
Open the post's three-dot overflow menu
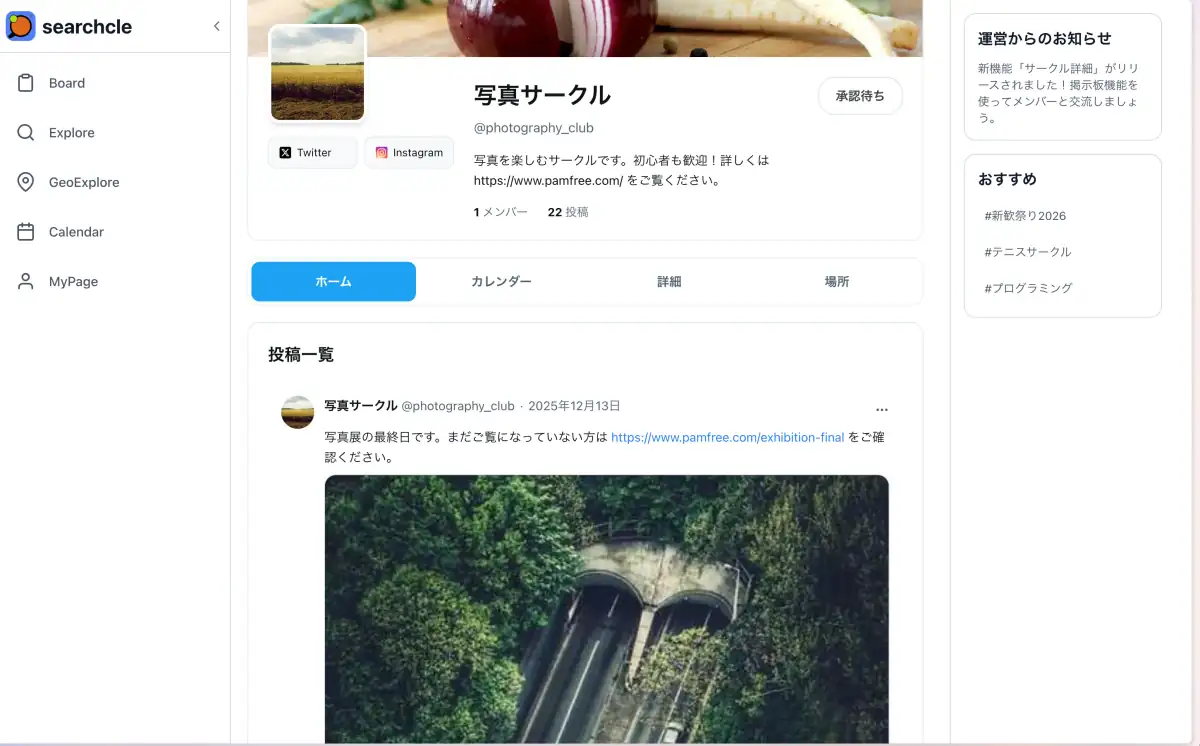coord(881,409)
